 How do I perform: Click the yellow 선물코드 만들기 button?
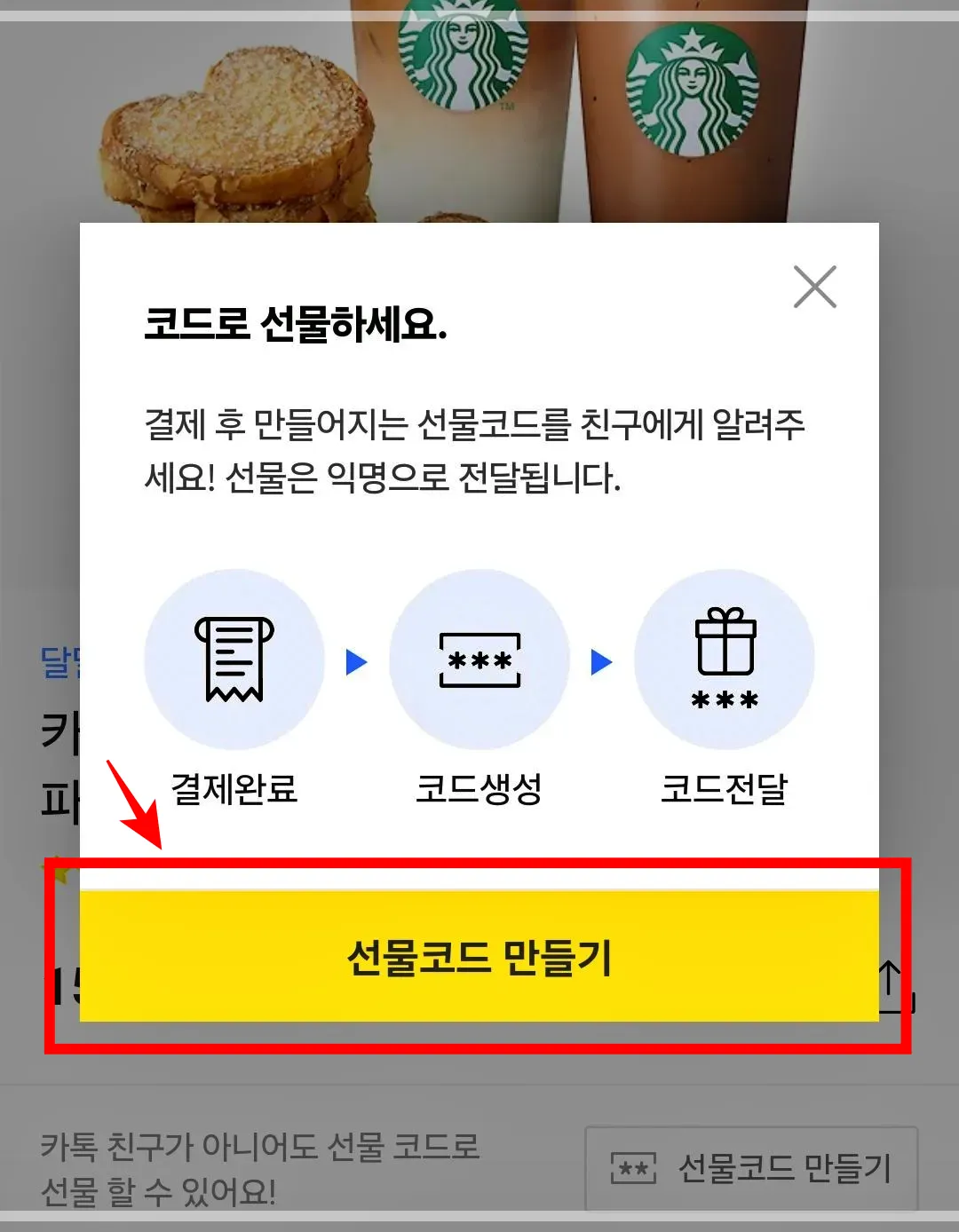click(479, 959)
